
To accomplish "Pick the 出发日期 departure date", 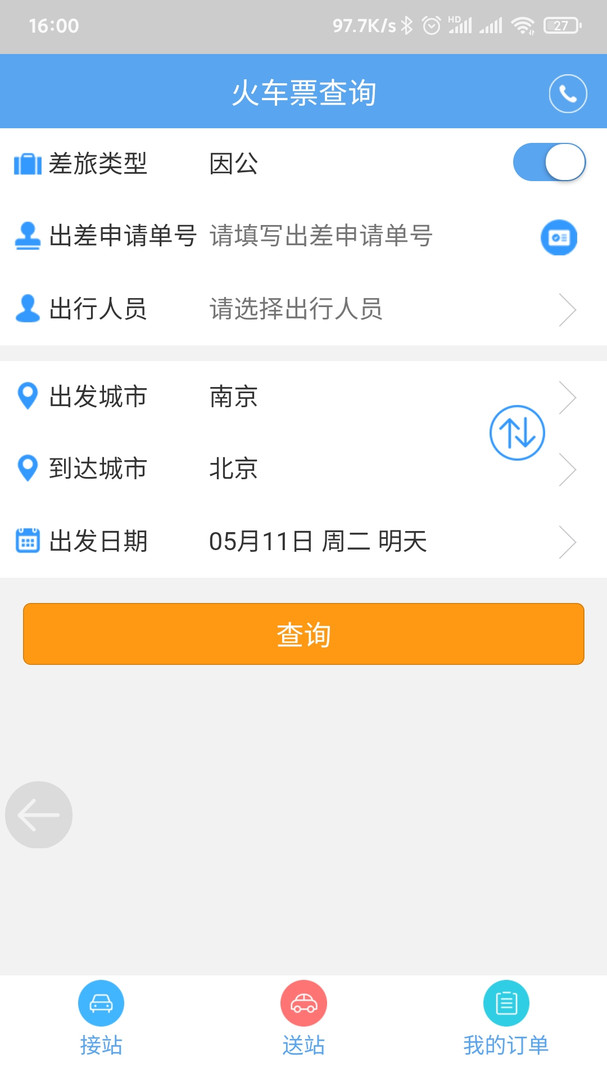I will tap(303, 541).
